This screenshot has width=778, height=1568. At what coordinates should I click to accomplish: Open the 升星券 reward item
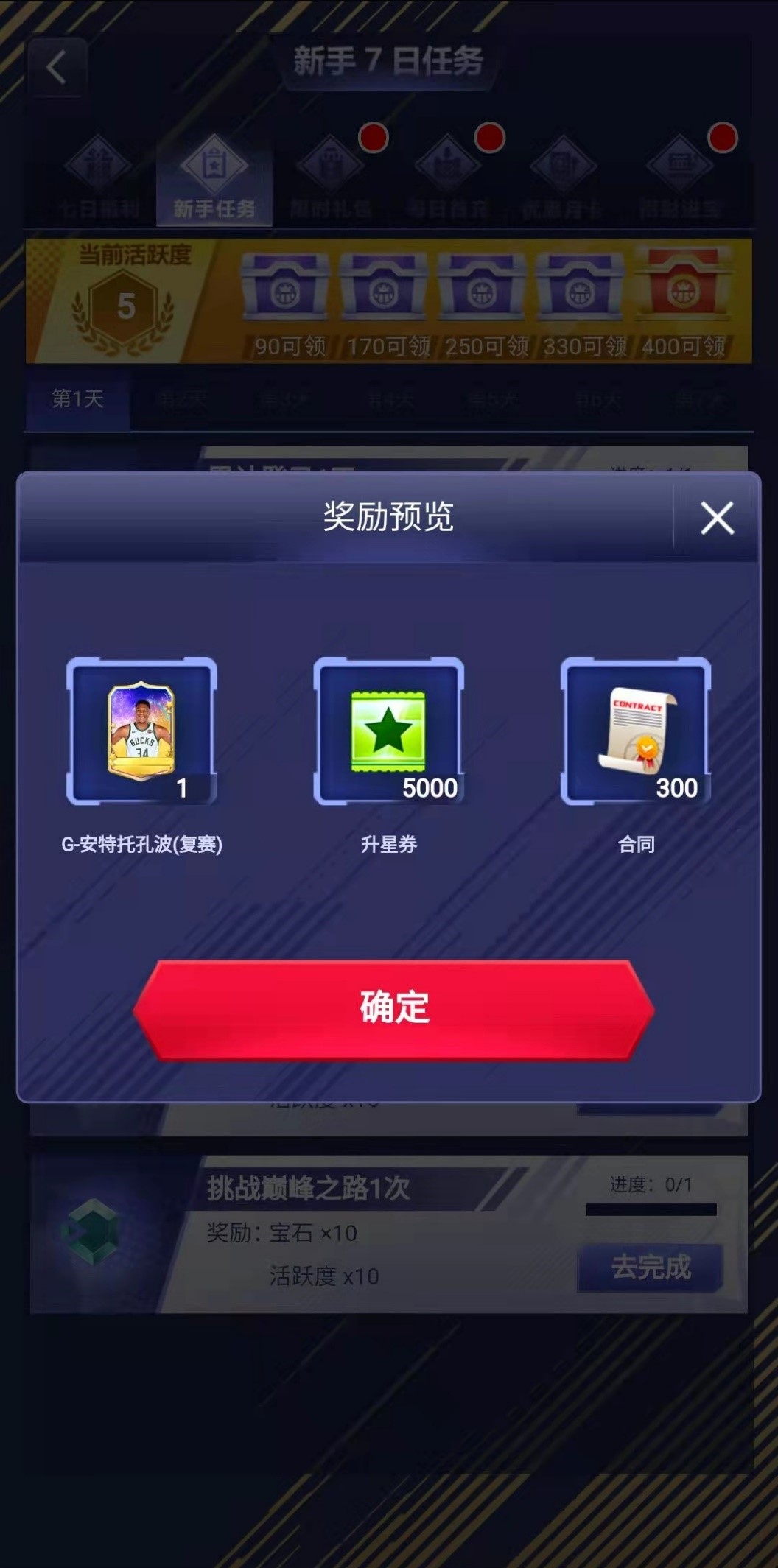[388, 731]
